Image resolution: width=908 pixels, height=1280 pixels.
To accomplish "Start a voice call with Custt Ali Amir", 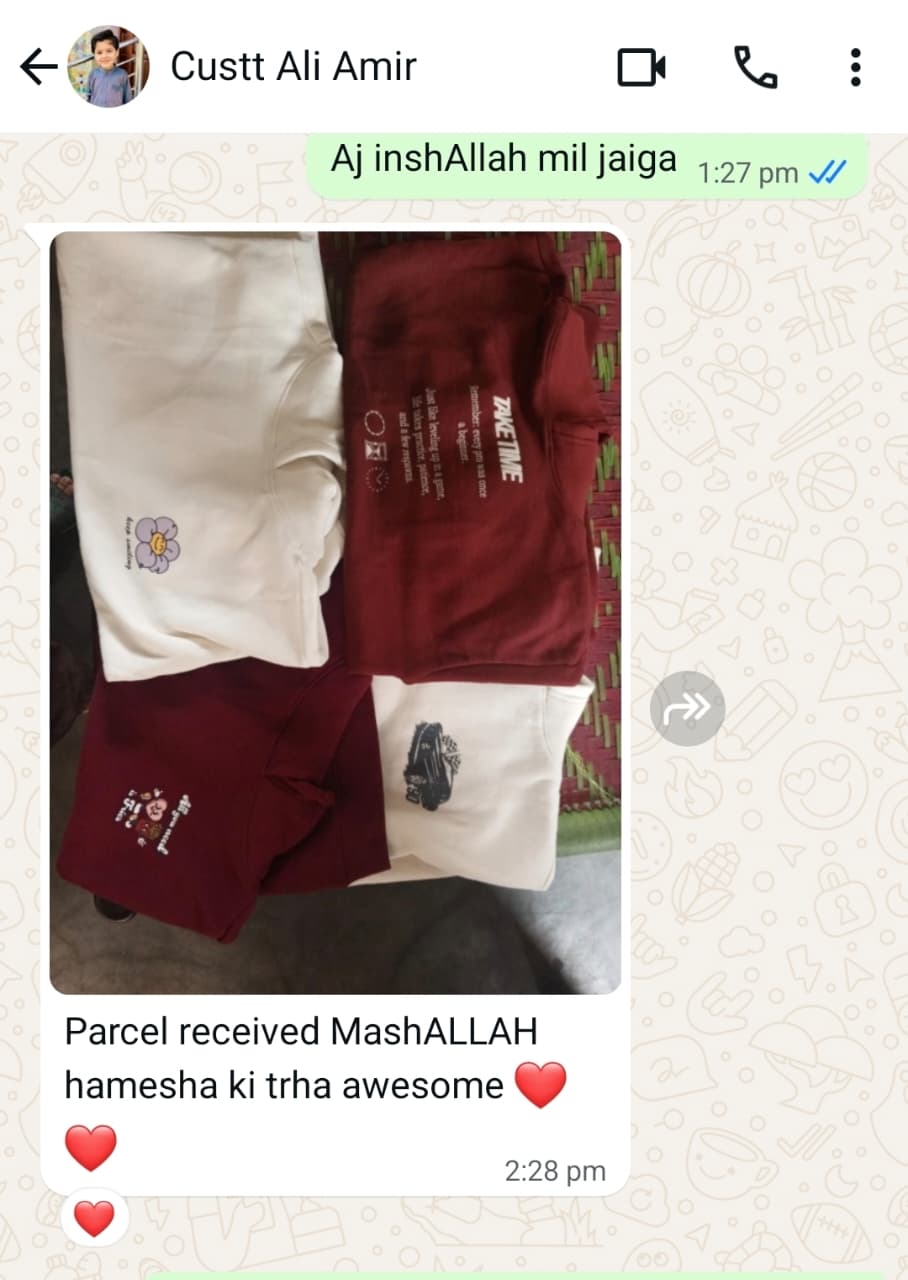I will (755, 68).
